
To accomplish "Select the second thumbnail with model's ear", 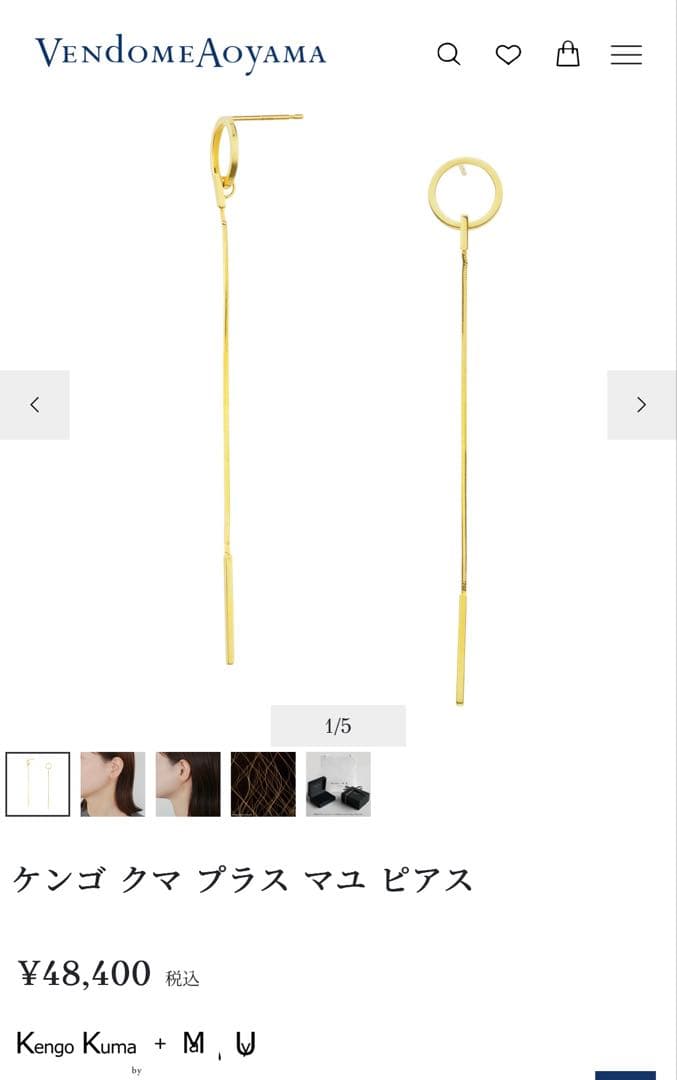I will click(113, 784).
